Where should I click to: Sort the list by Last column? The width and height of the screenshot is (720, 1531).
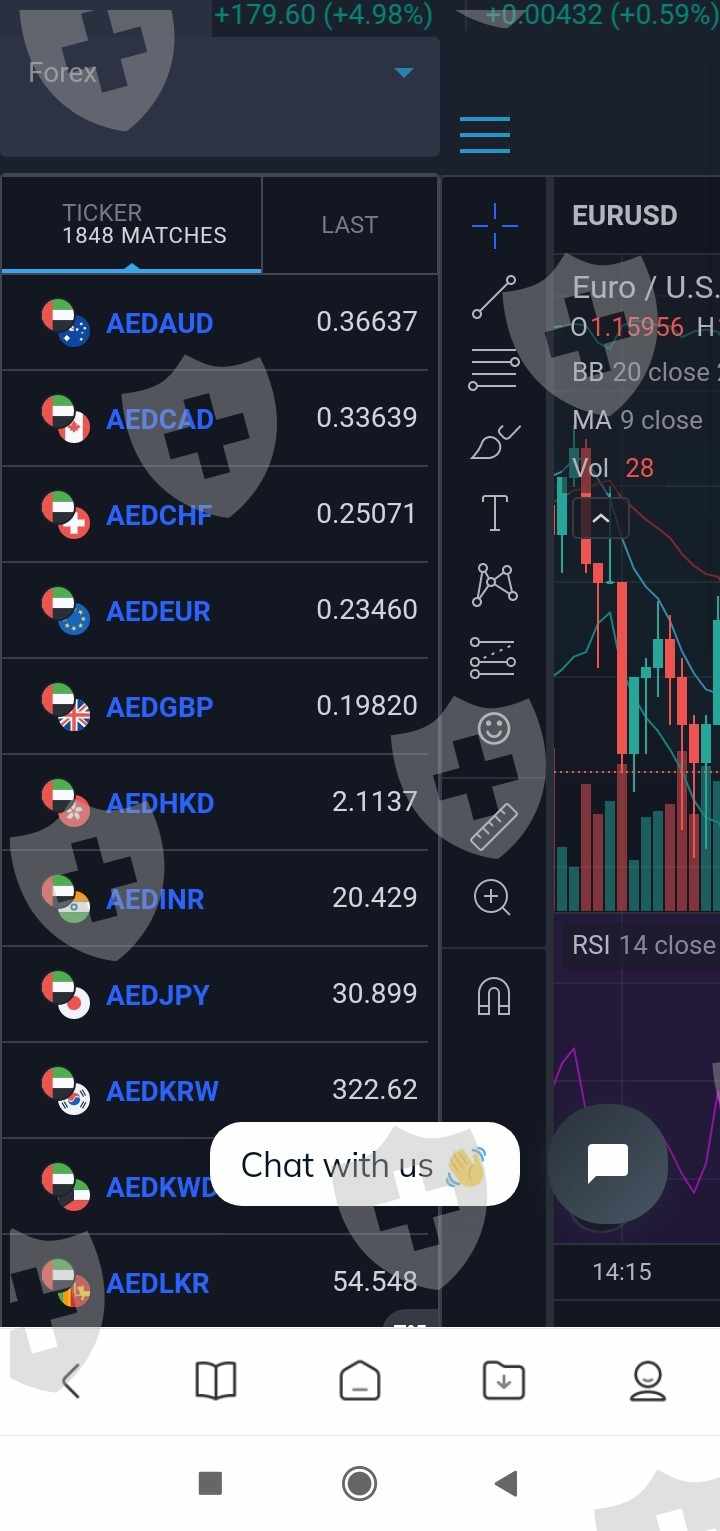tap(349, 225)
